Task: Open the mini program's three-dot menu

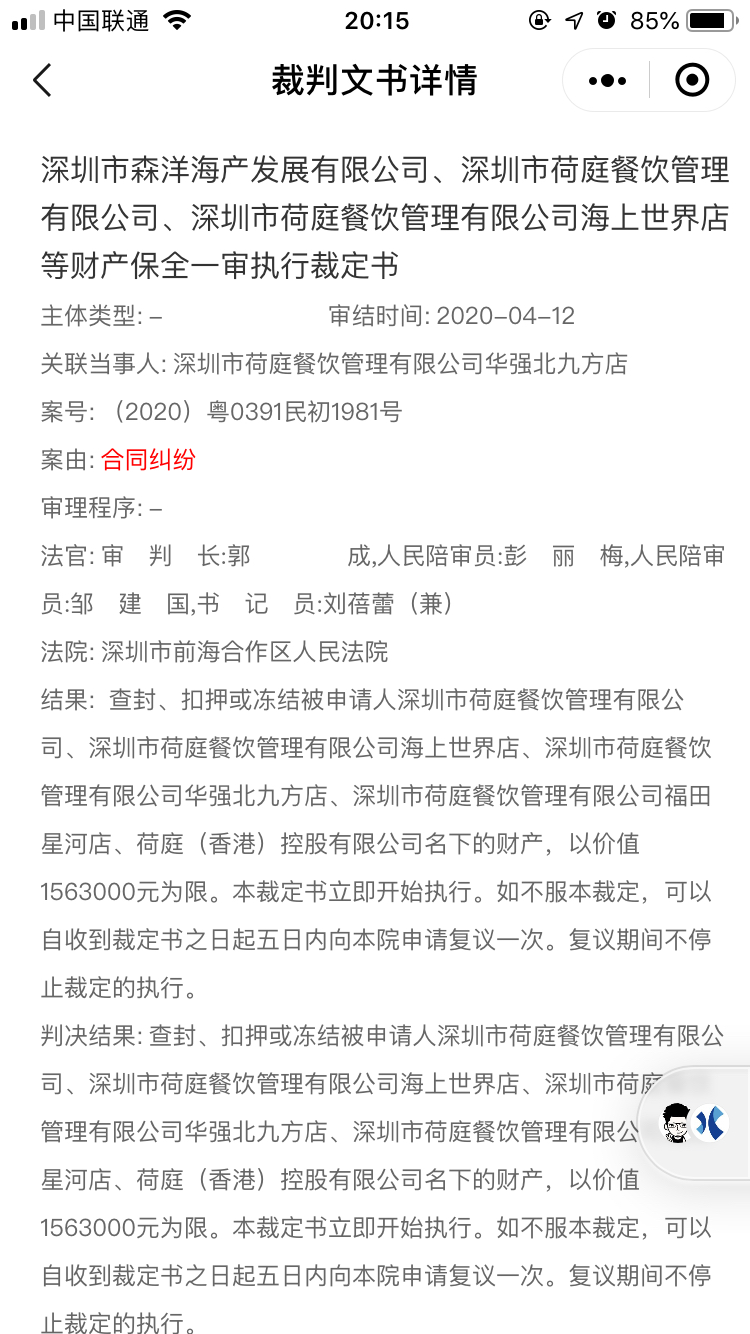Action: pyautogui.click(x=607, y=80)
